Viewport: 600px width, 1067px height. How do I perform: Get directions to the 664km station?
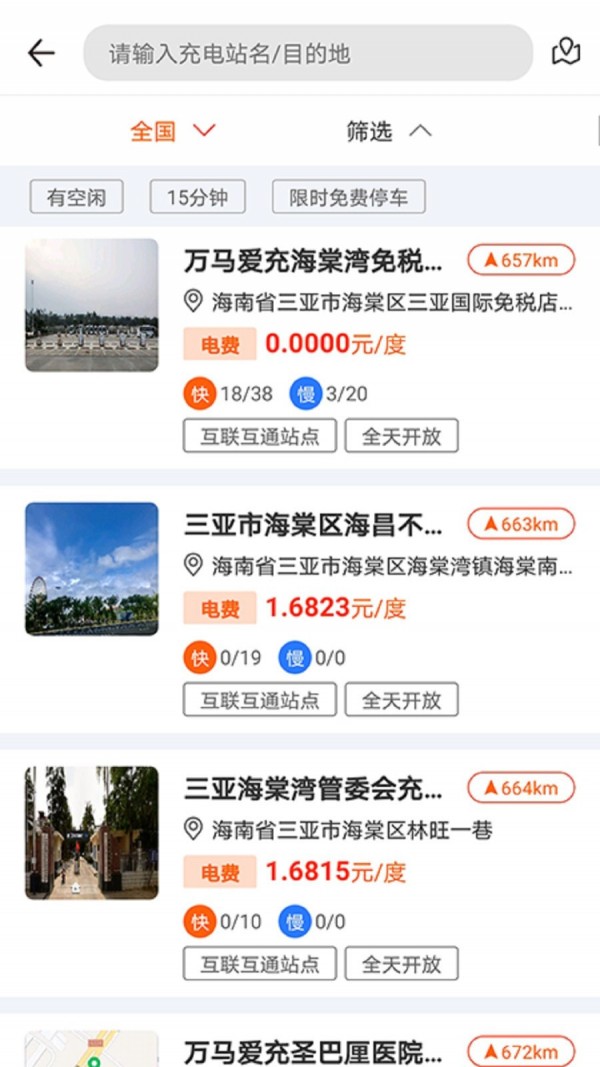coord(521,788)
